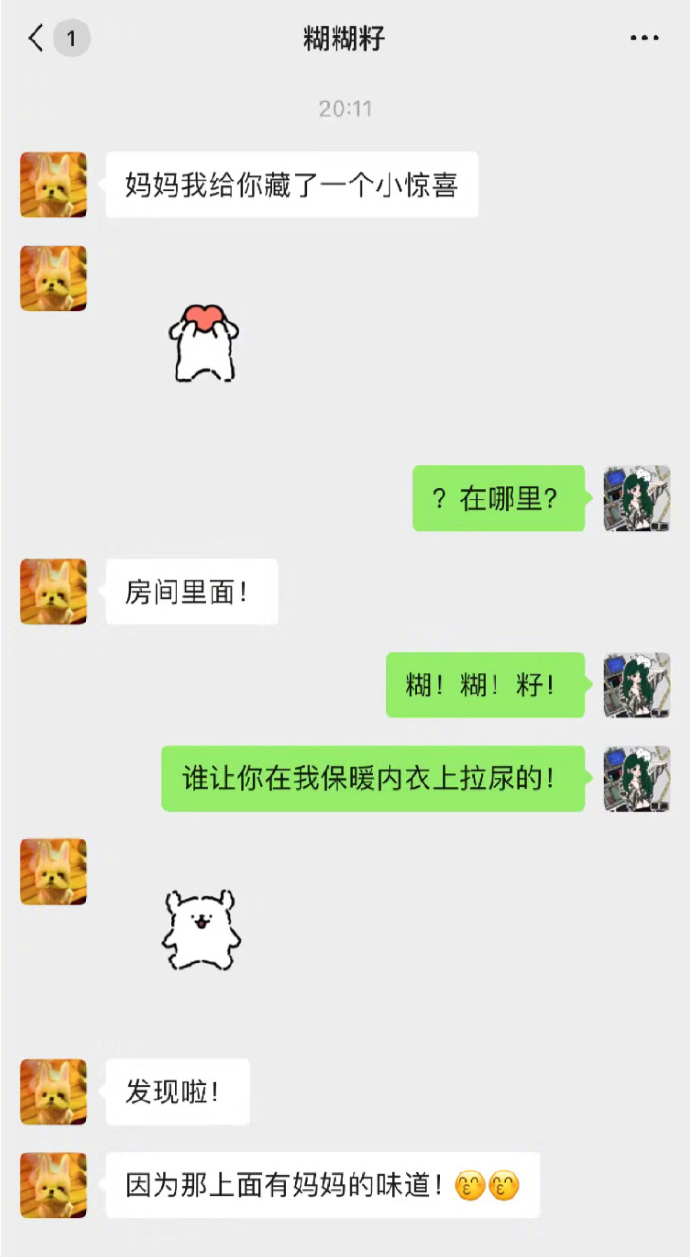The image size is (690, 1257).
Task: Tap sender avatar beside 妈妈我给你藏了一个小惊喜
Action: tap(54, 185)
